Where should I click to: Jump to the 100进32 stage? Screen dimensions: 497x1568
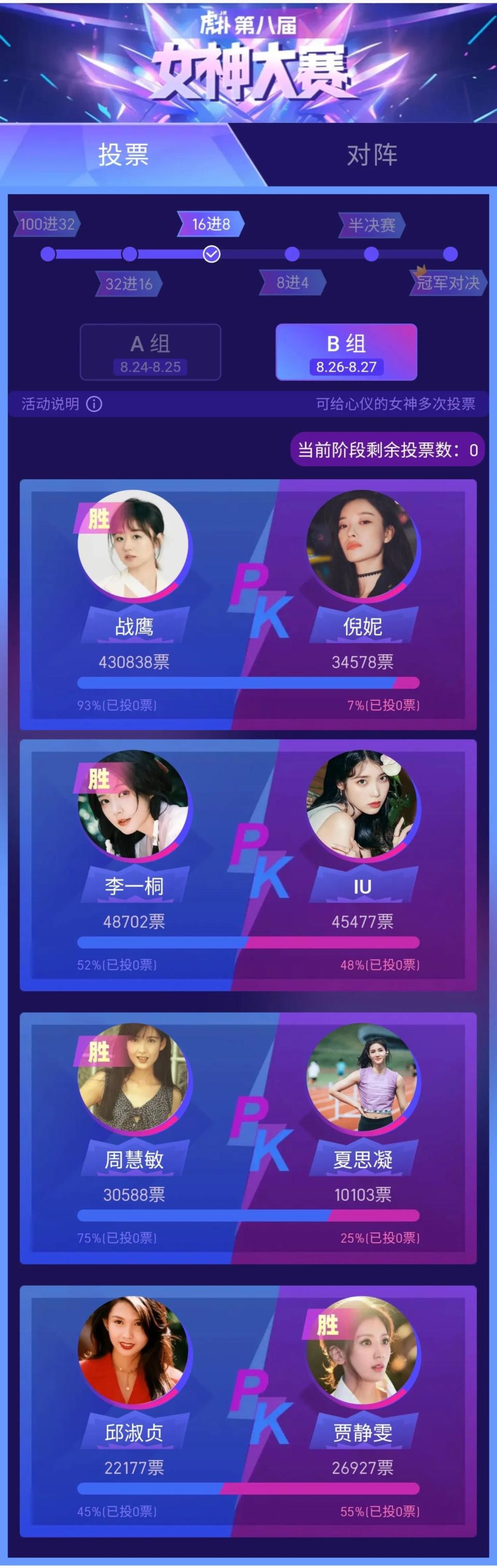coord(48,224)
